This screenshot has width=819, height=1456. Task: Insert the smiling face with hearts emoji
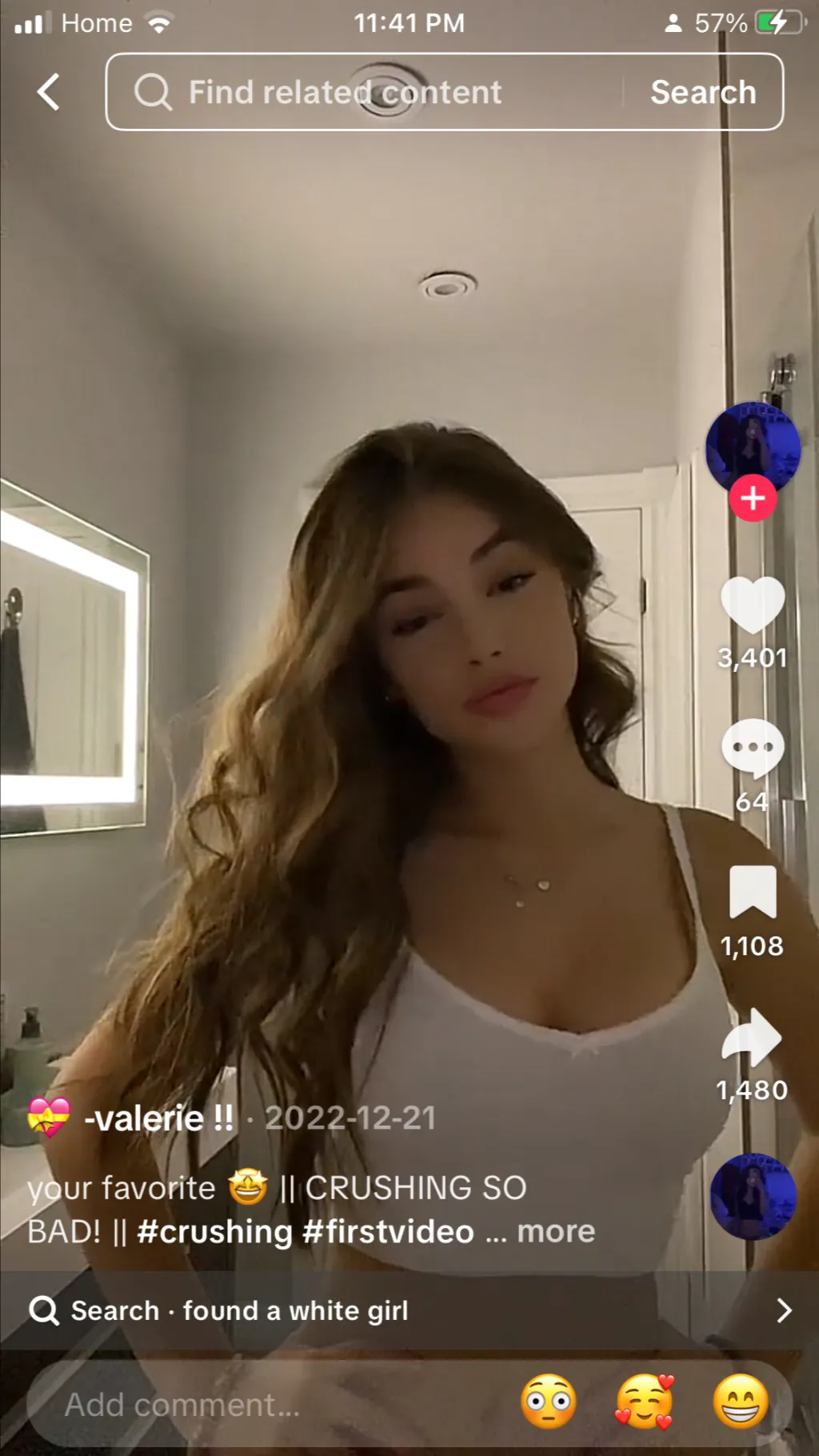[644, 1402]
